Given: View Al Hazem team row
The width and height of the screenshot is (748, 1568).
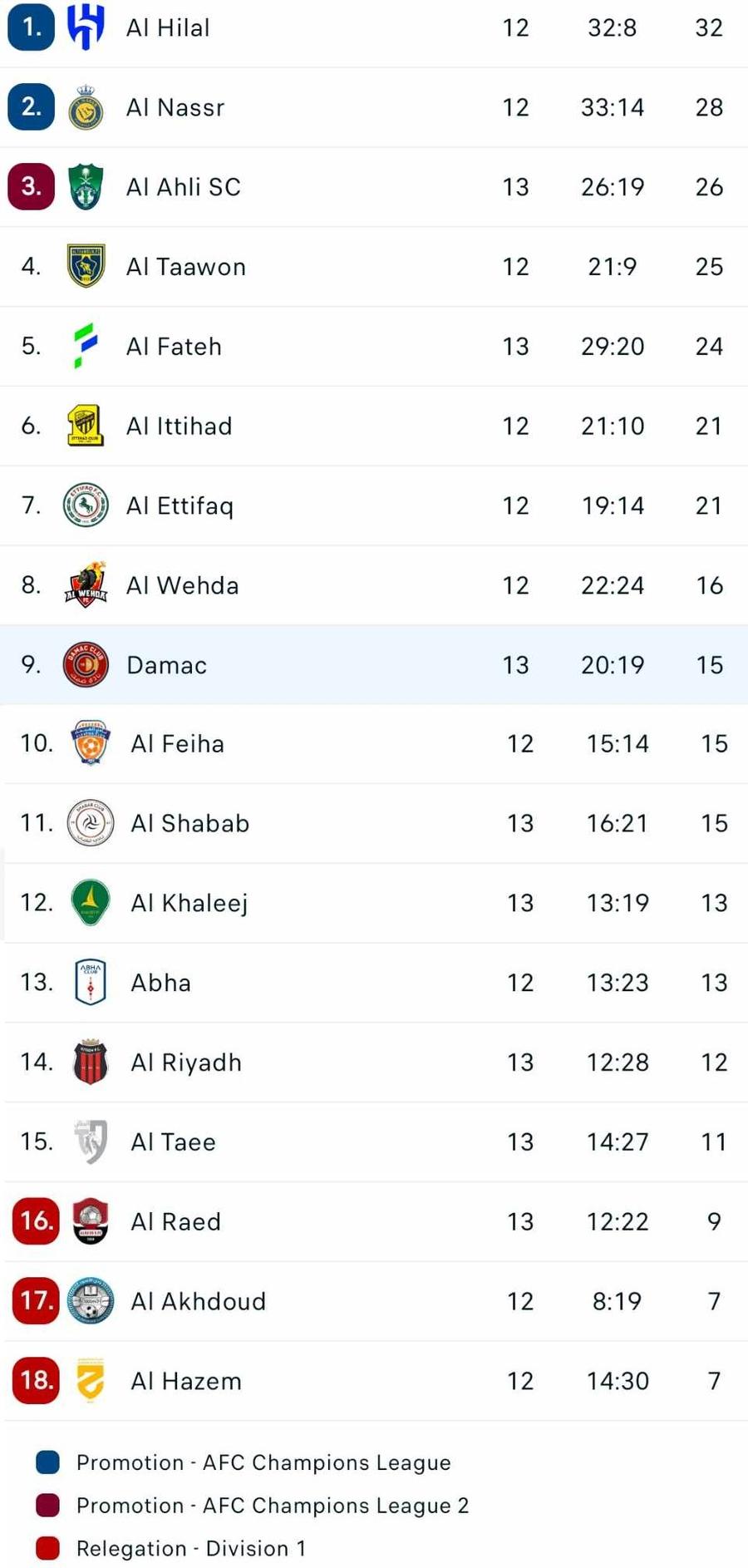Looking at the screenshot, I should click(x=376, y=1381).
